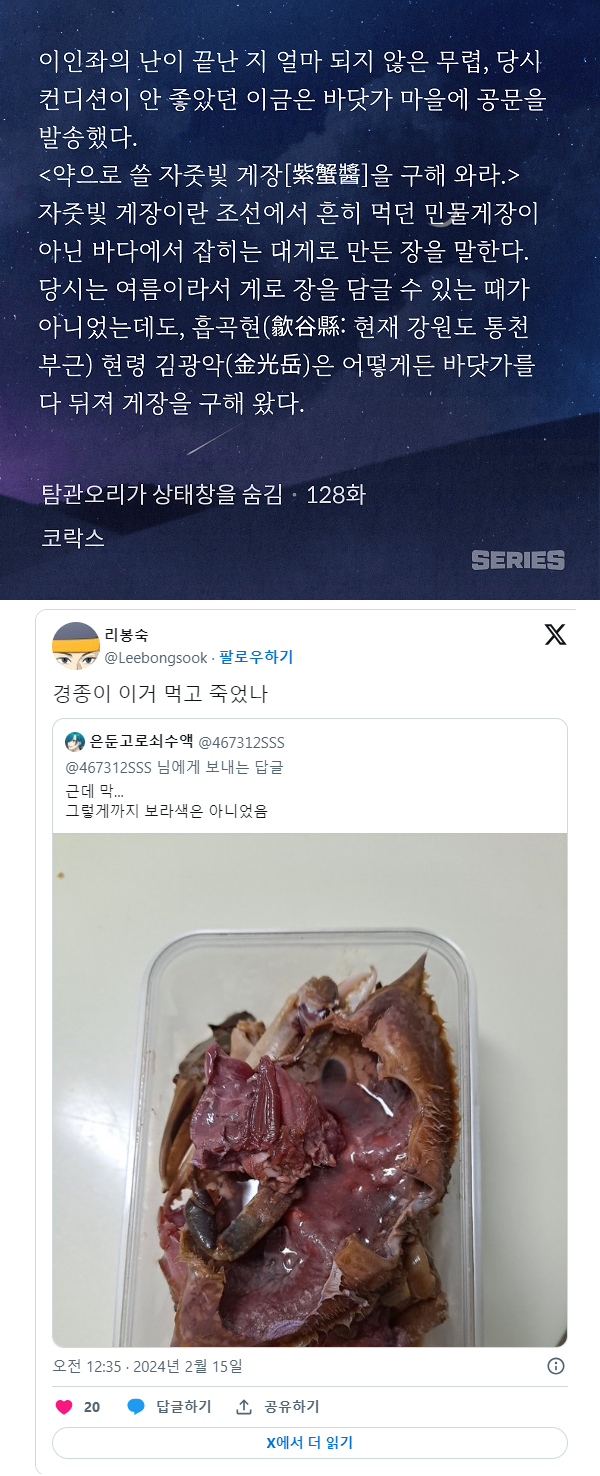The width and height of the screenshot is (600, 1476).
Task: Tap X에서 더 읽기 button
Action: click(309, 1442)
